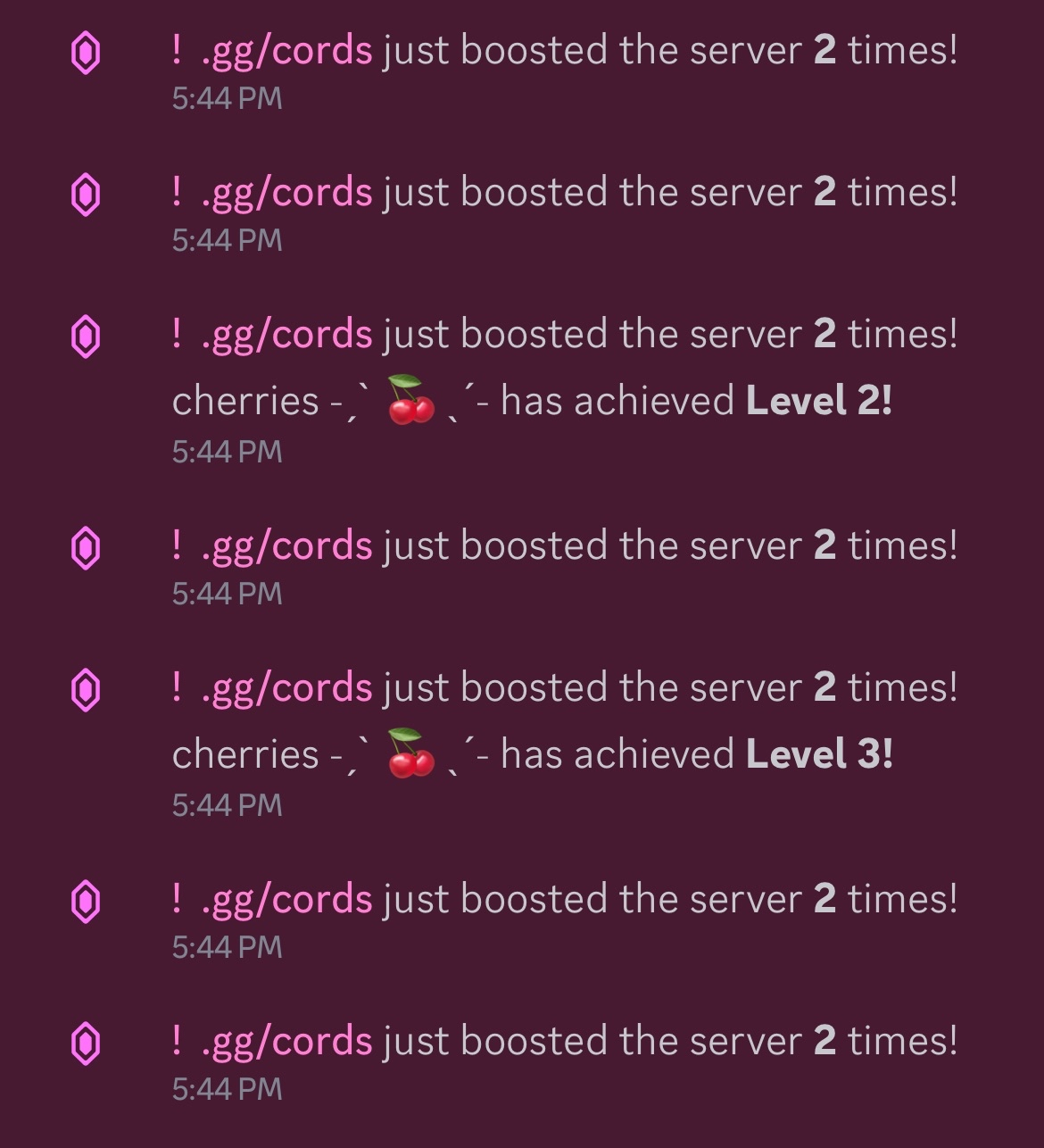Open ! .gg/cords profile above Level 3 announcement
Image resolution: width=1044 pixels, height=1148 pixels.
[272, 688]
